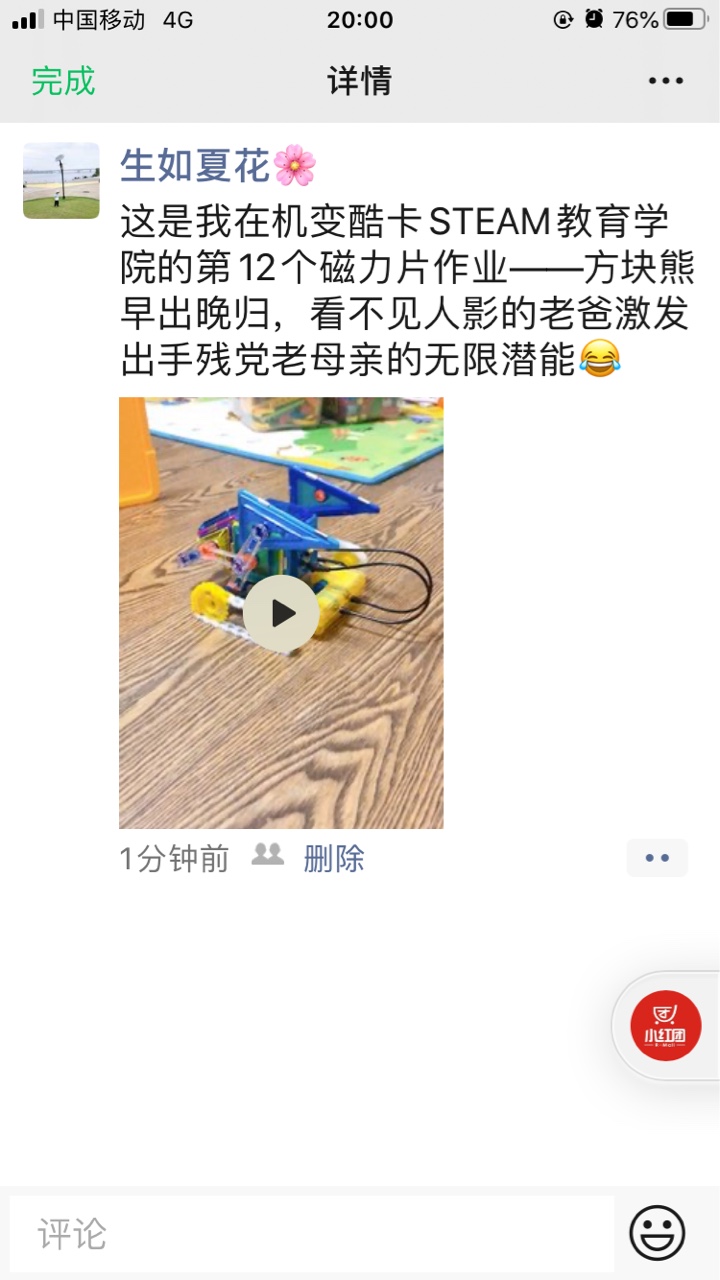
Task: Focus the 评论 comment input field
Action: [x=312, y=1233]
